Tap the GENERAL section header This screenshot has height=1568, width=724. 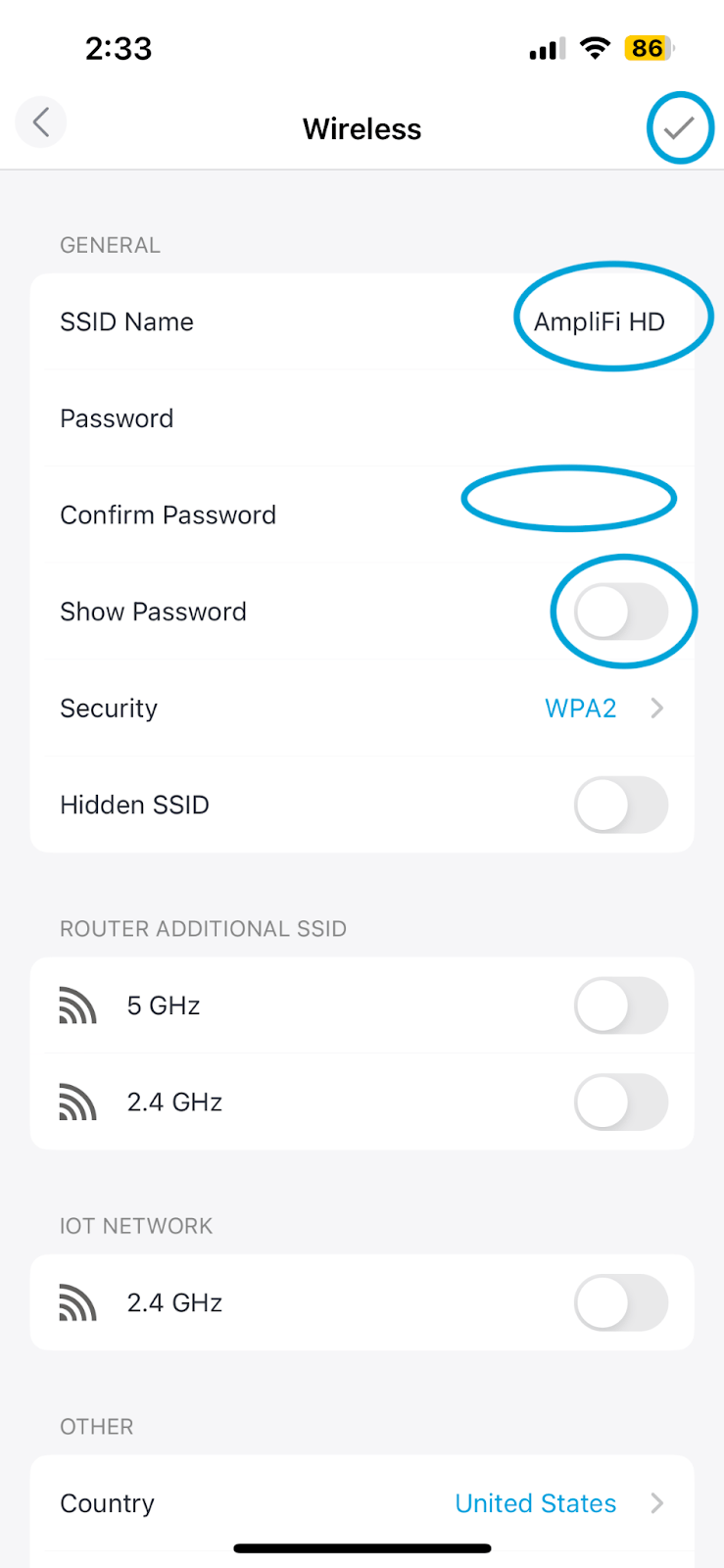point(110,244)
